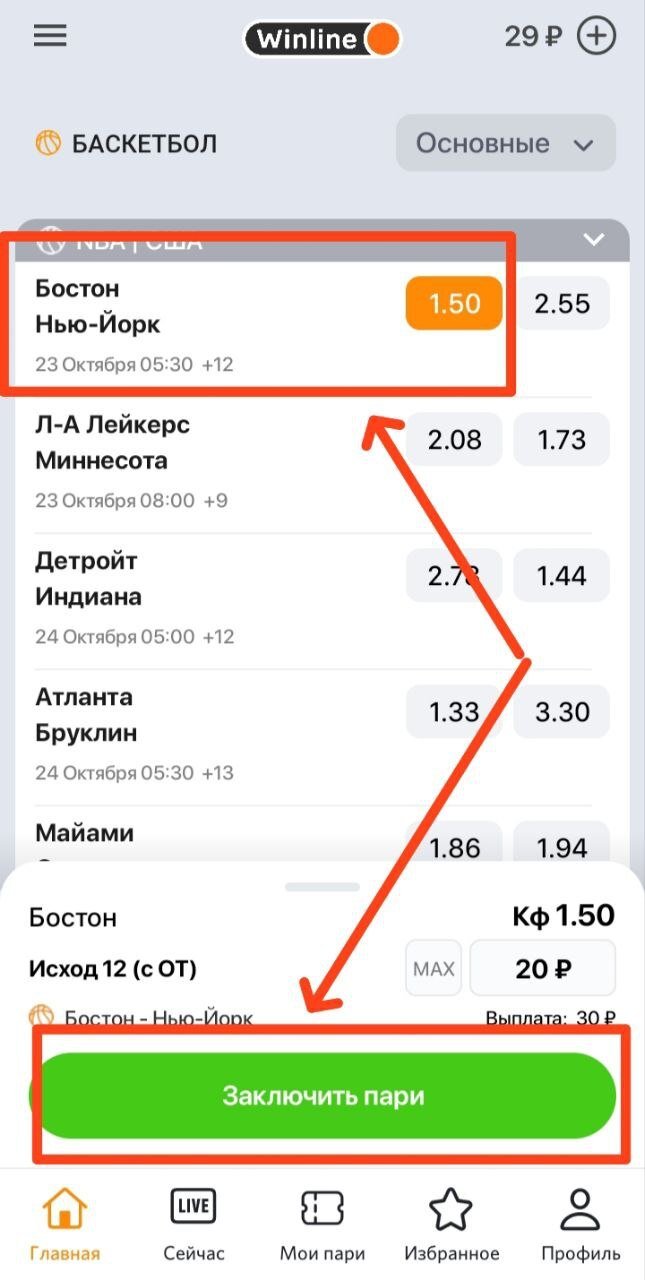645x1280 pixels.
Task: Edit the 20 ₽ stake field
Action: (542, 968)
